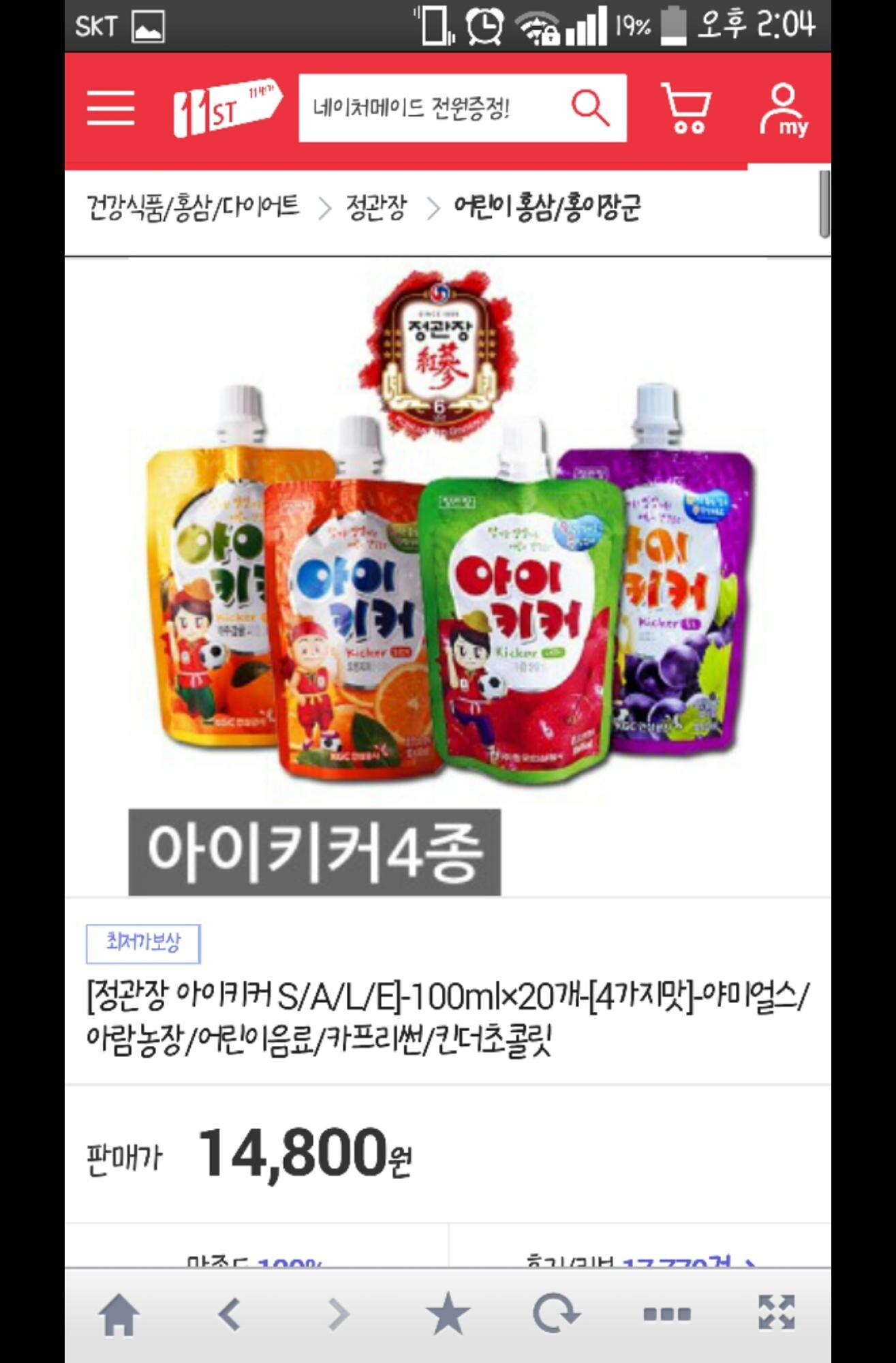This screenshot has width=896, height=1363.
Task: Open 건강식품/홍삼/다이어트 category breadcrumb
Action: 193,207
